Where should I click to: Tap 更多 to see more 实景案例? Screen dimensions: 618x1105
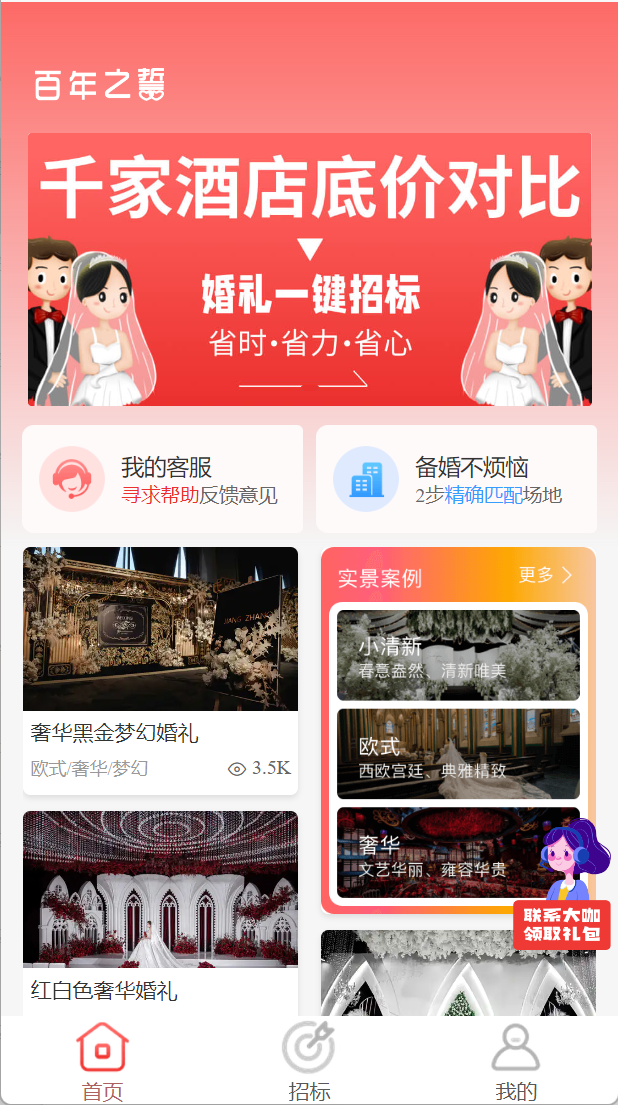(546, 575)
